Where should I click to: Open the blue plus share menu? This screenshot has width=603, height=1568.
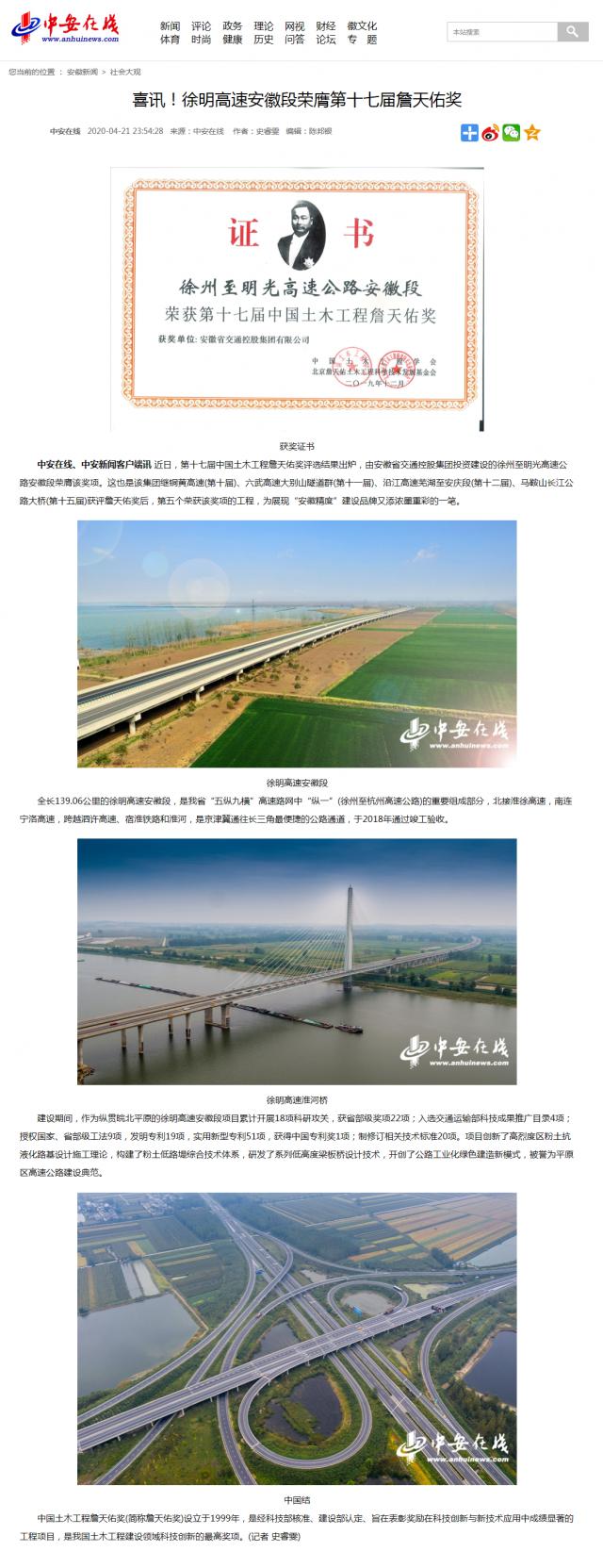[469, 133]
